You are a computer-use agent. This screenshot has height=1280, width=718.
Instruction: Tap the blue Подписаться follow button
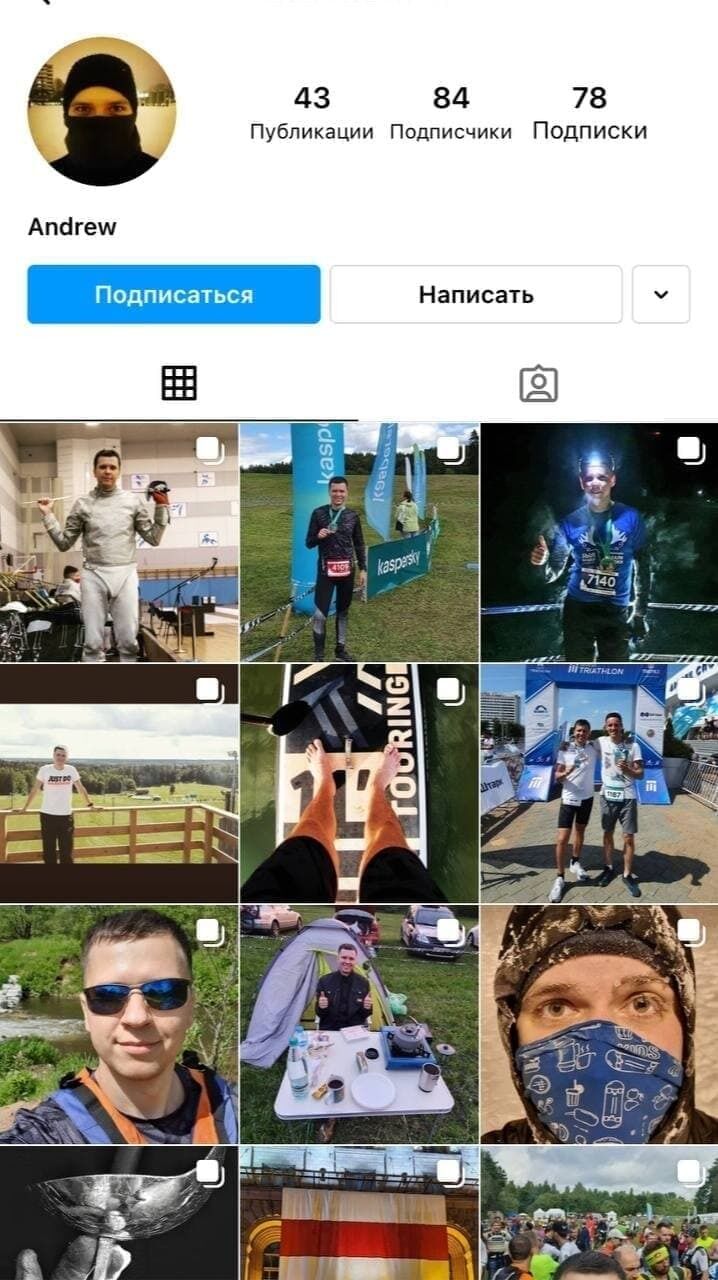(x=174, y=294)
